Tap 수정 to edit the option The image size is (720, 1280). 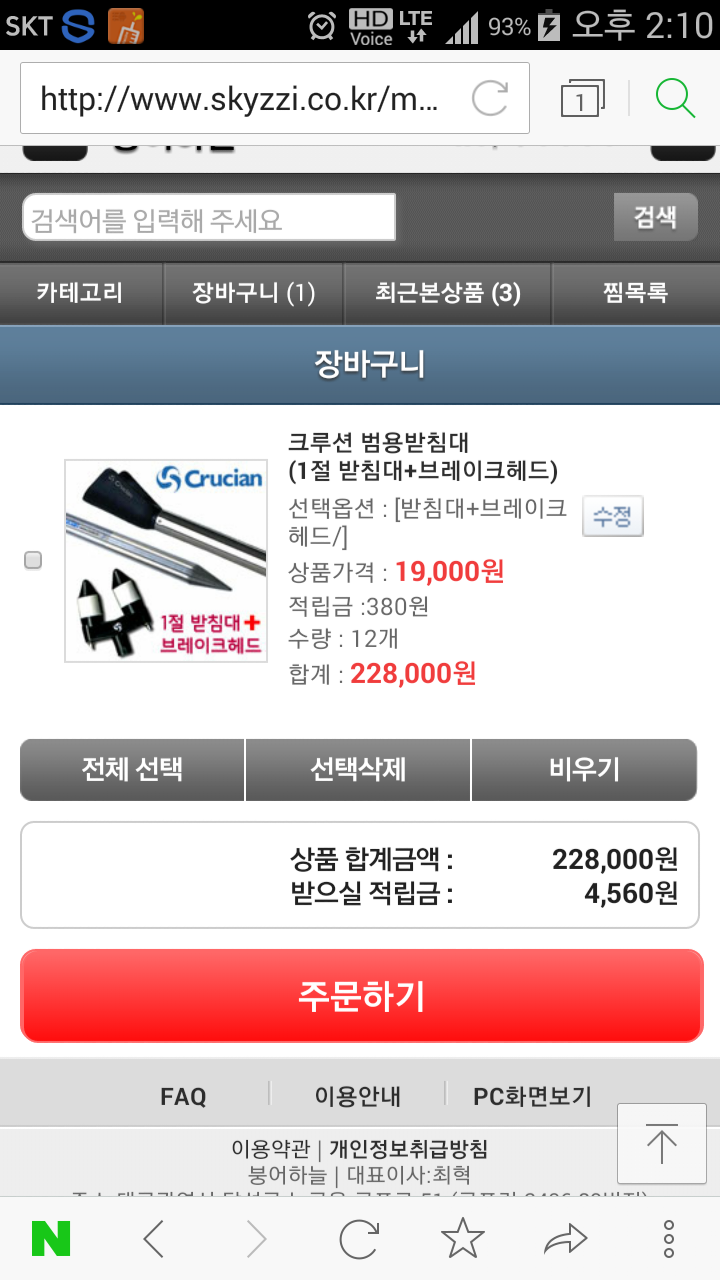coord(612,517)
